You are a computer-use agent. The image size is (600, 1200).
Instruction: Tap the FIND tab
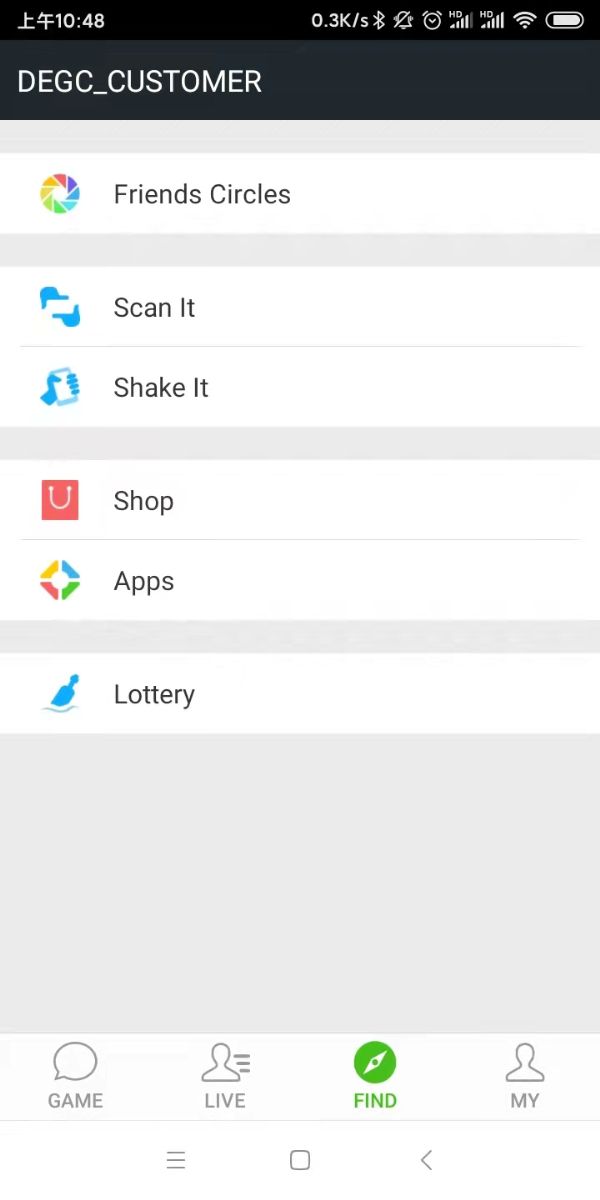pyautogui.click(x=375, y=1076)
